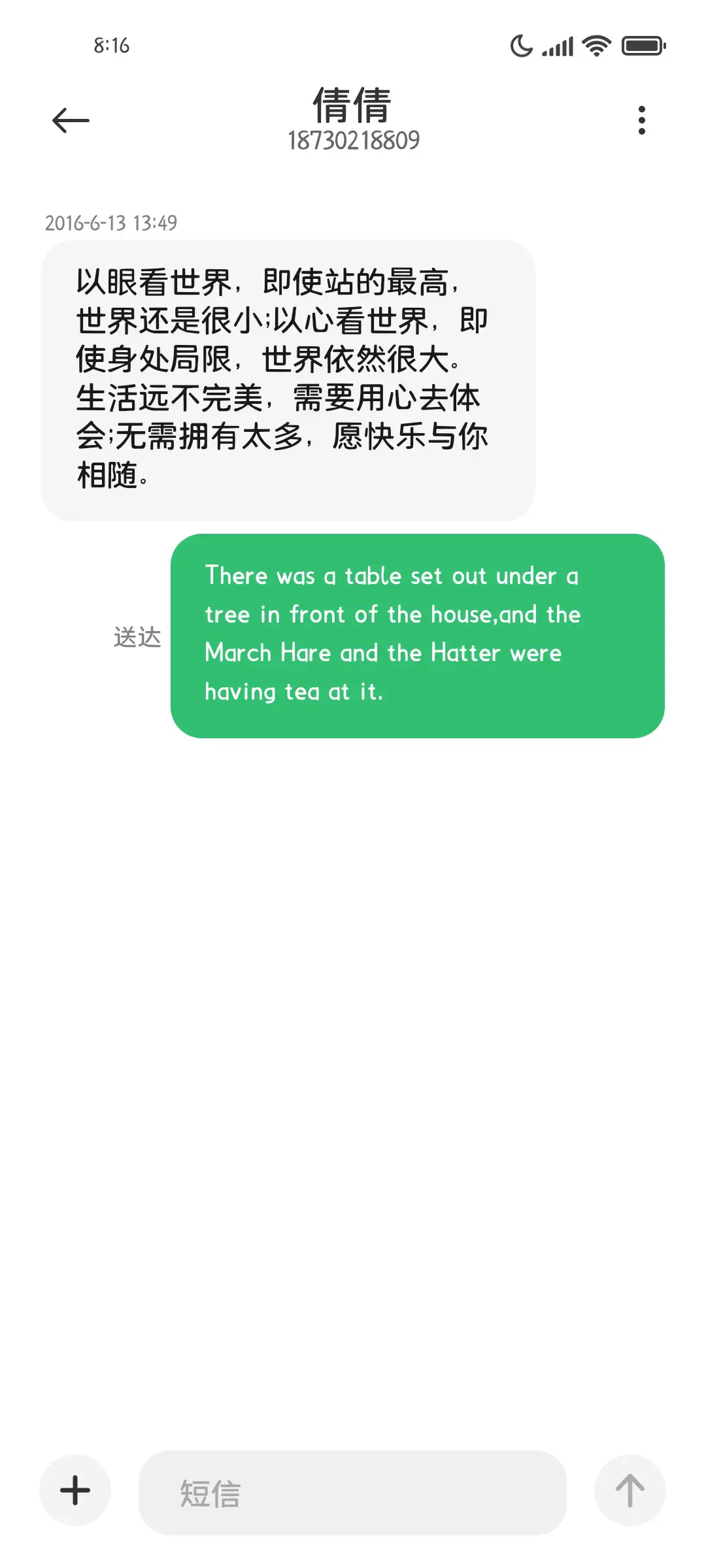Tap the clock showing 8:16
This screenshot has height=1568, width=706.
110,46
